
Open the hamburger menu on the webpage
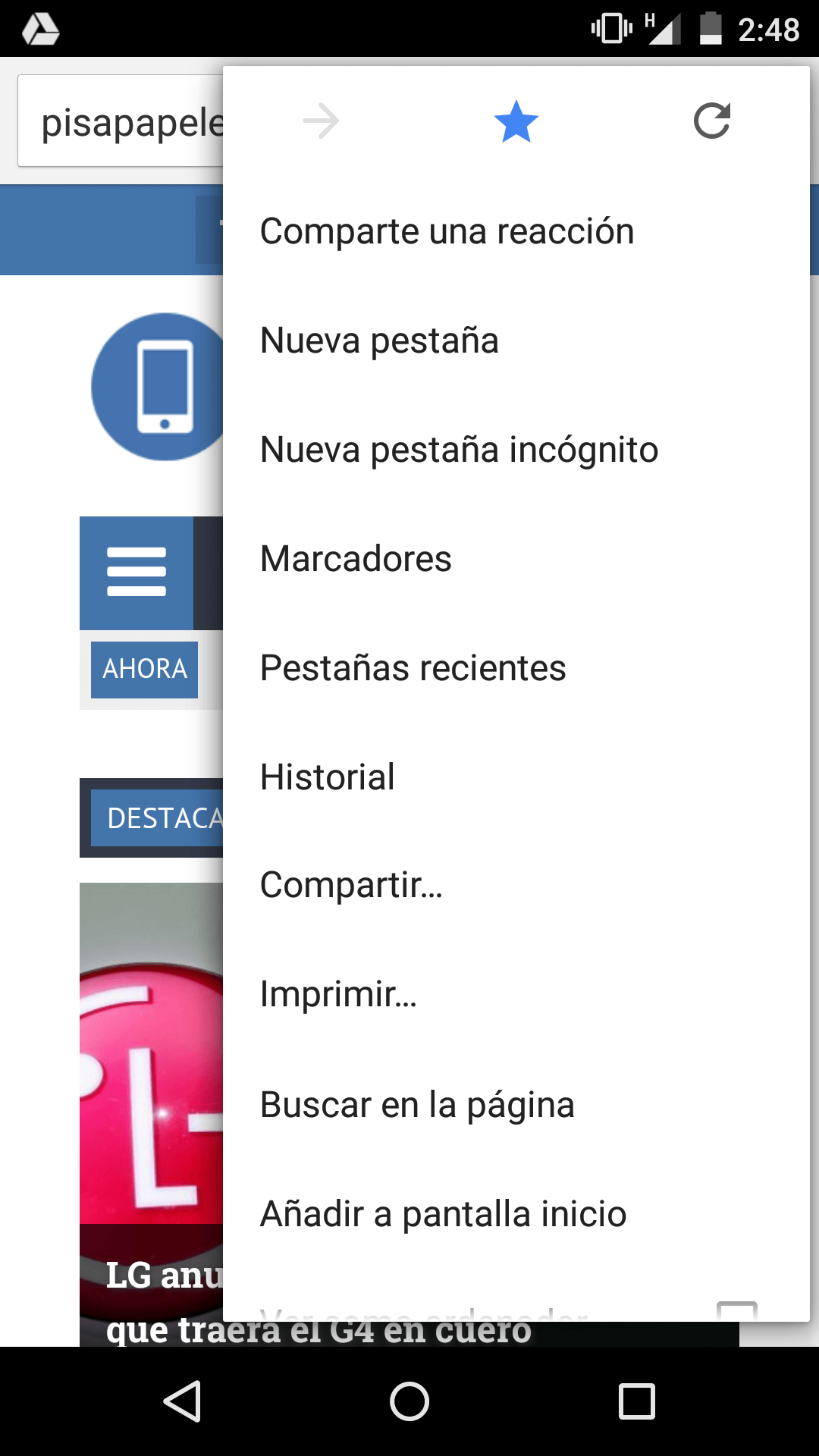136,573
